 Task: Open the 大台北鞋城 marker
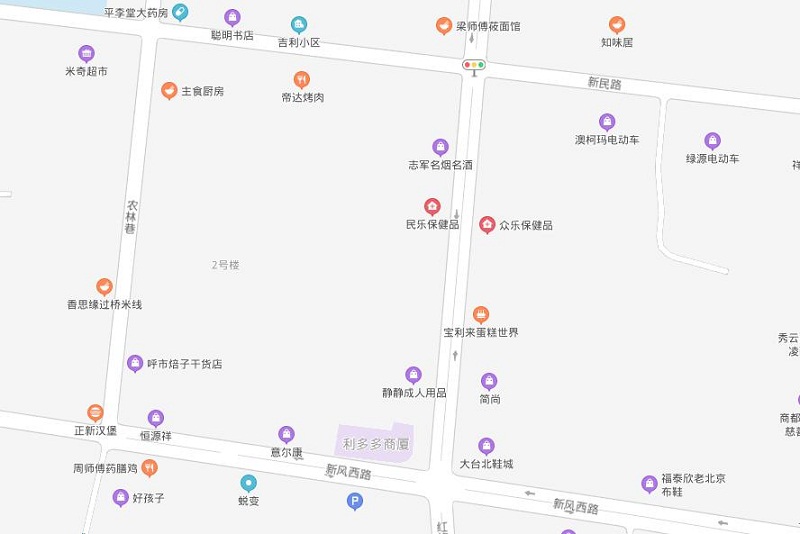click(x=486, y=446)
